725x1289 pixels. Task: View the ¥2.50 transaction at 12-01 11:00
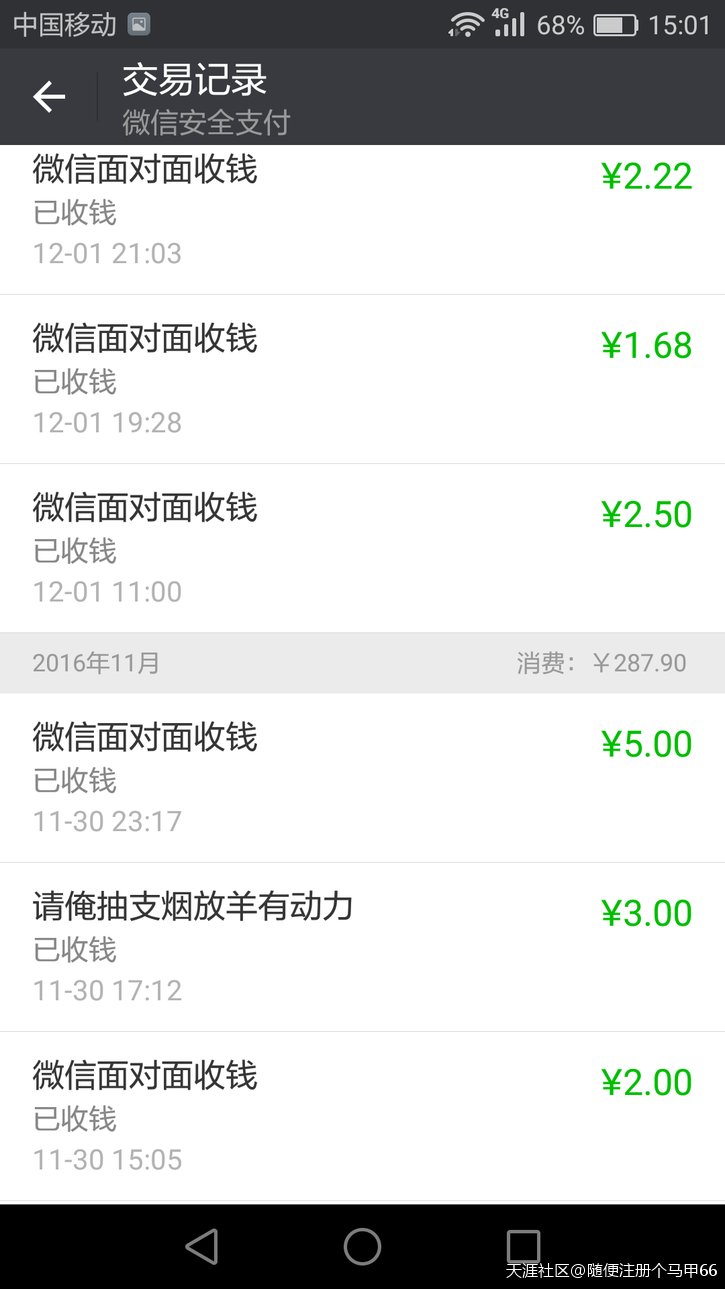point(362,548)
